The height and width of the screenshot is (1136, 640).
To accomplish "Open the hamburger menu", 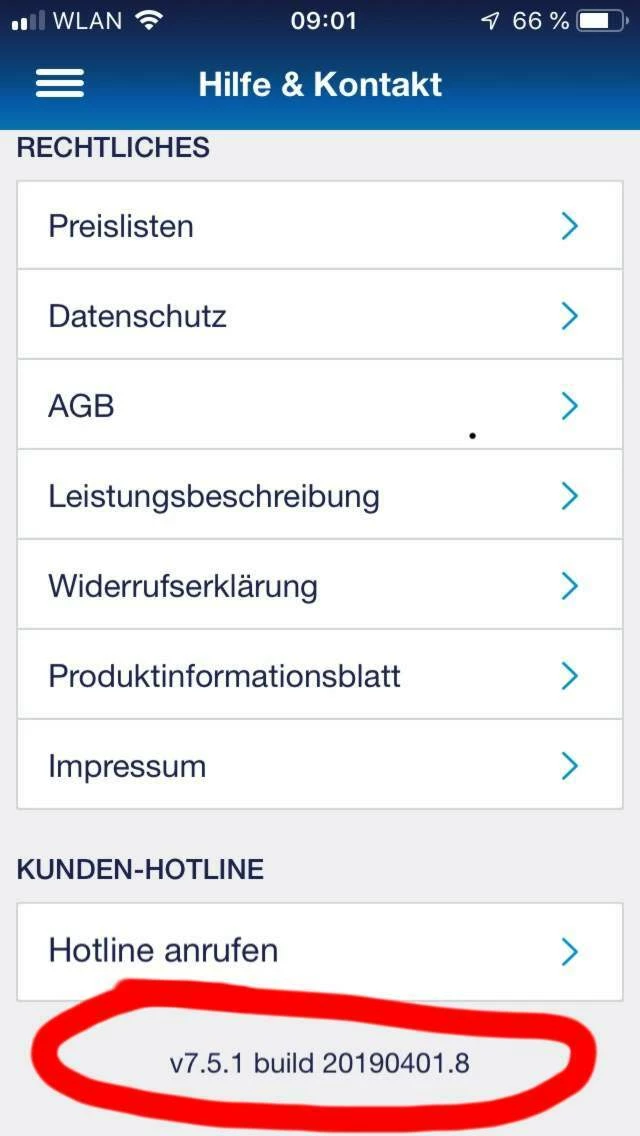I will (60, 84).
